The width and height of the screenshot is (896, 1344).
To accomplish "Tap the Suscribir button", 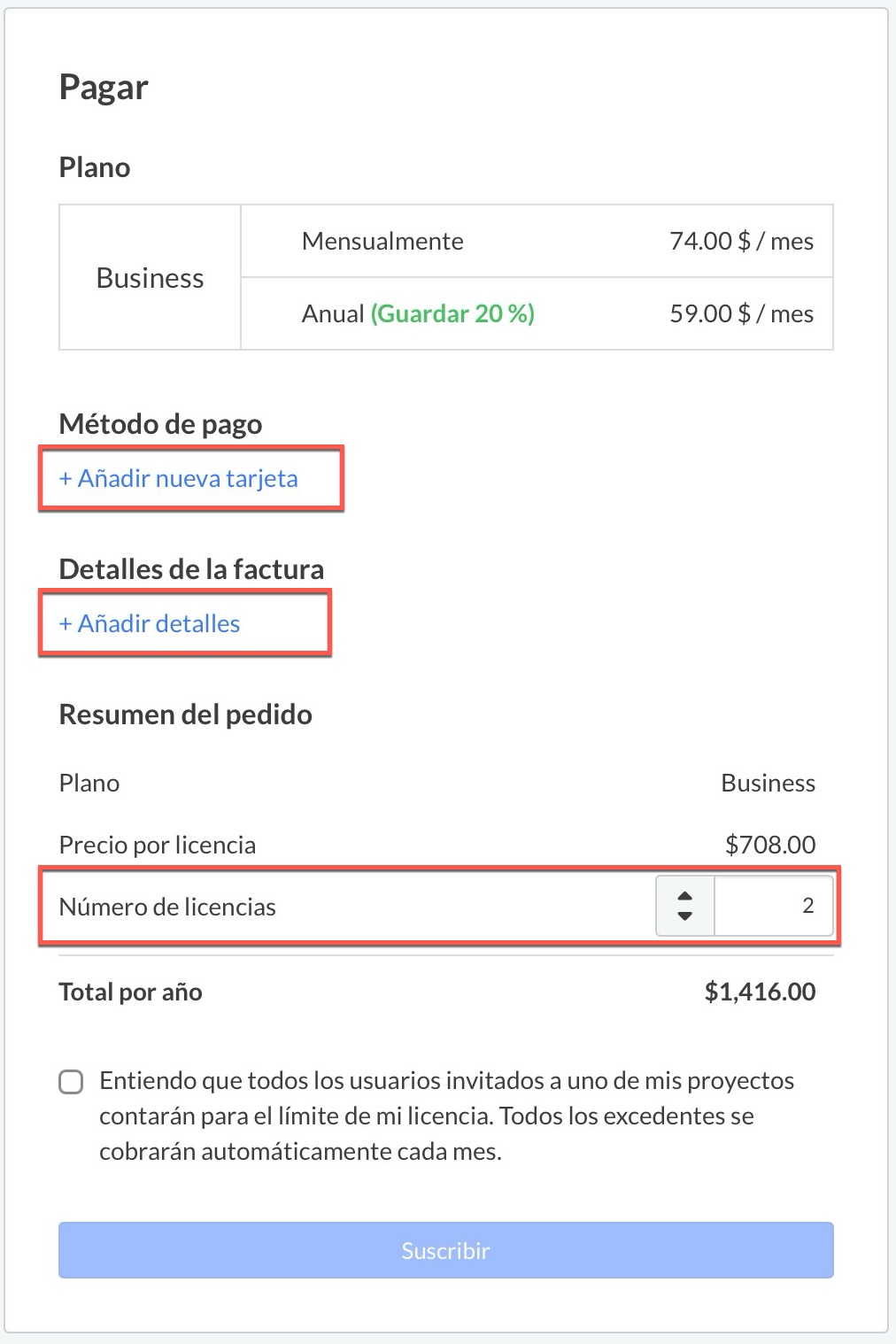I will (x=445, y=1250).
